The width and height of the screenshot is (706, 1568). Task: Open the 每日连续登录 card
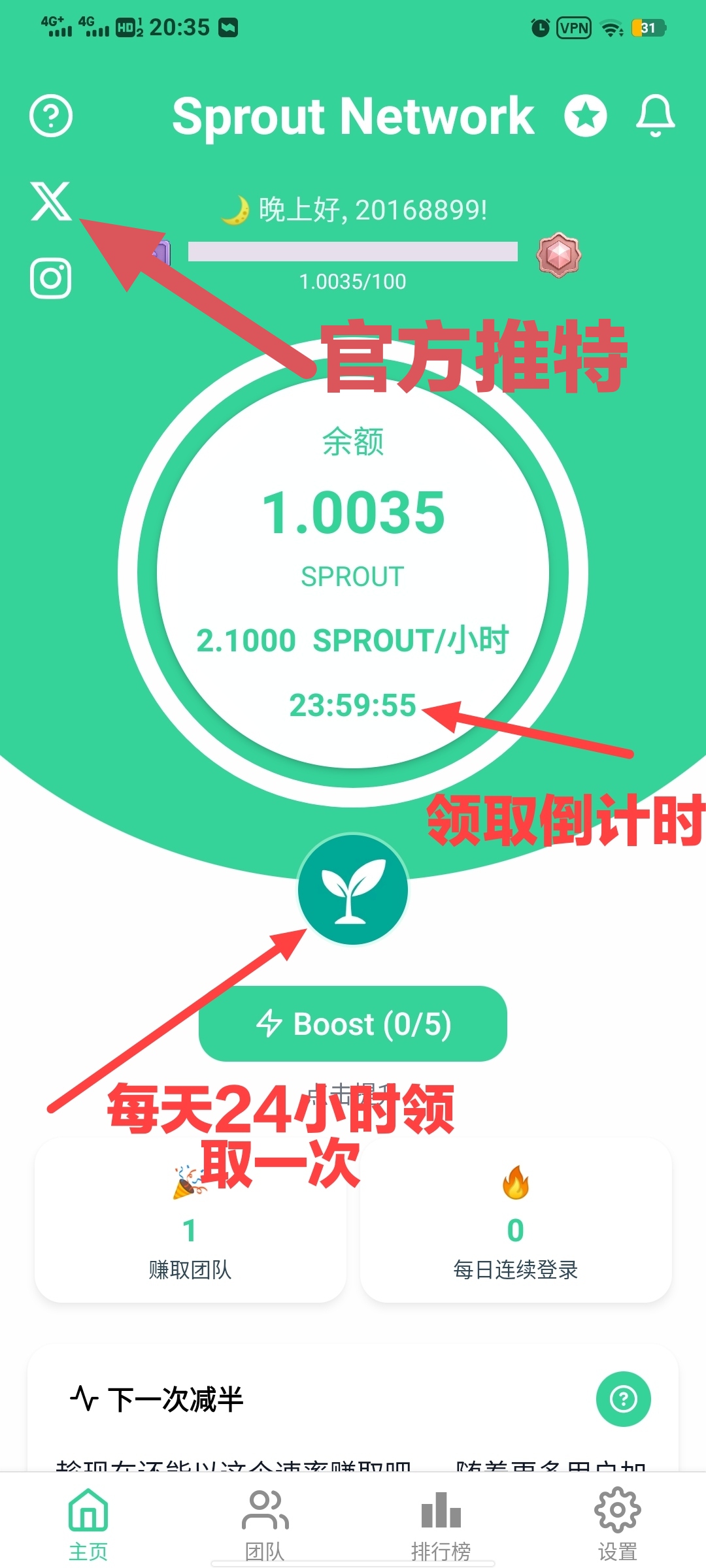515,1222
